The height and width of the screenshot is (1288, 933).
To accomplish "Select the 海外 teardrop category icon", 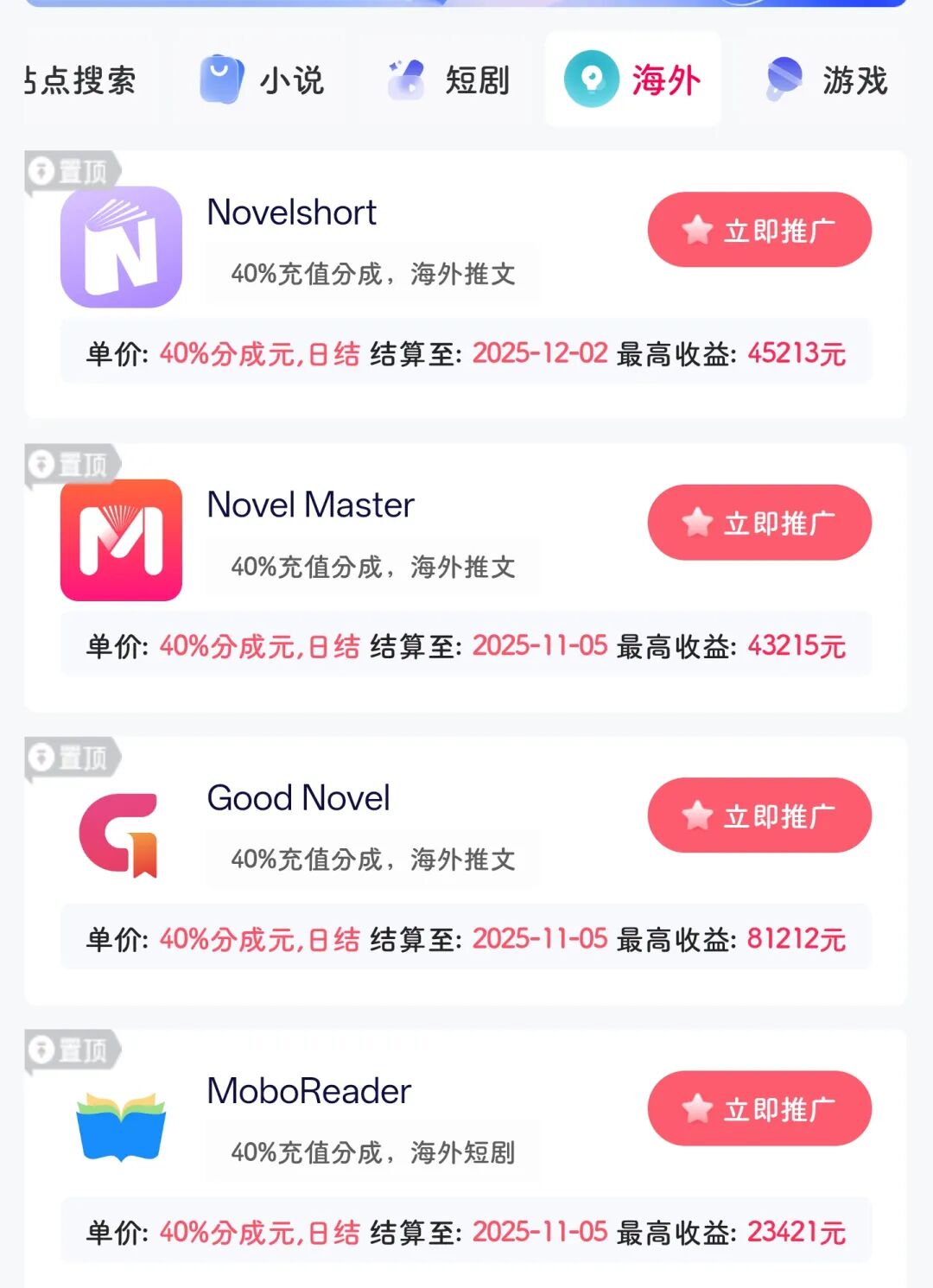I will click(592, 79).
